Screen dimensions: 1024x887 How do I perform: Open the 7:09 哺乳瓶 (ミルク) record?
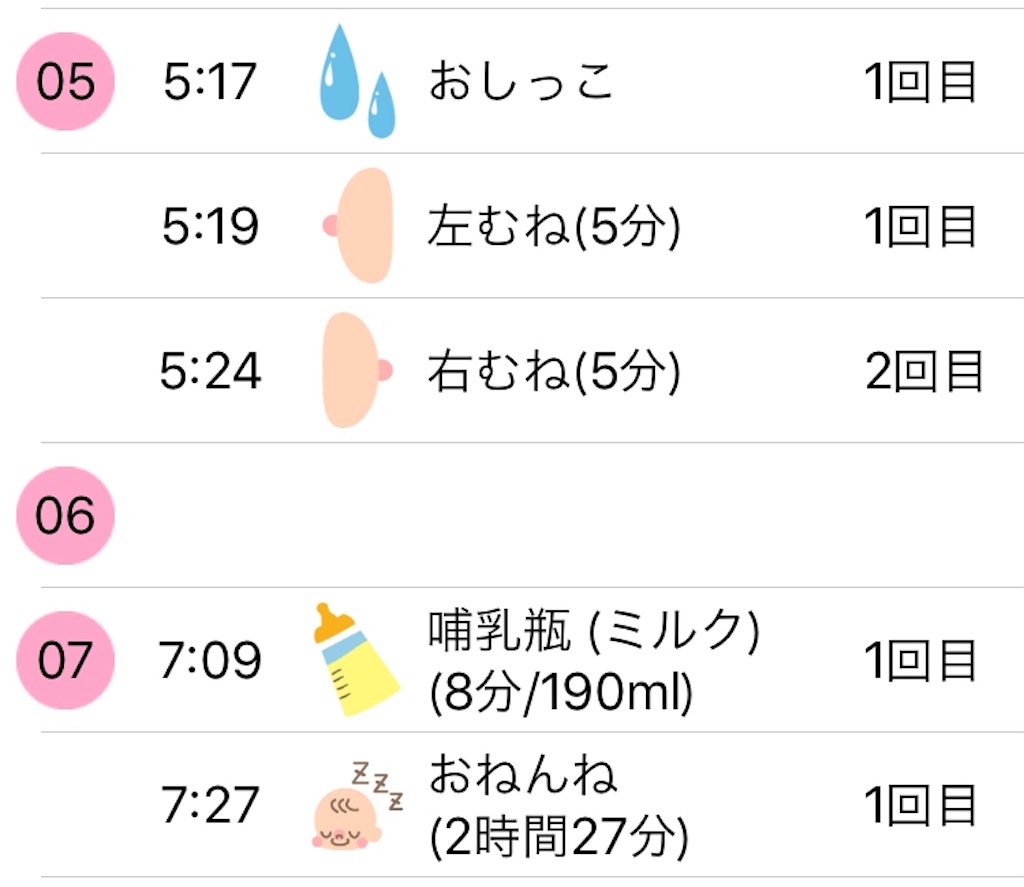point(594,661)
